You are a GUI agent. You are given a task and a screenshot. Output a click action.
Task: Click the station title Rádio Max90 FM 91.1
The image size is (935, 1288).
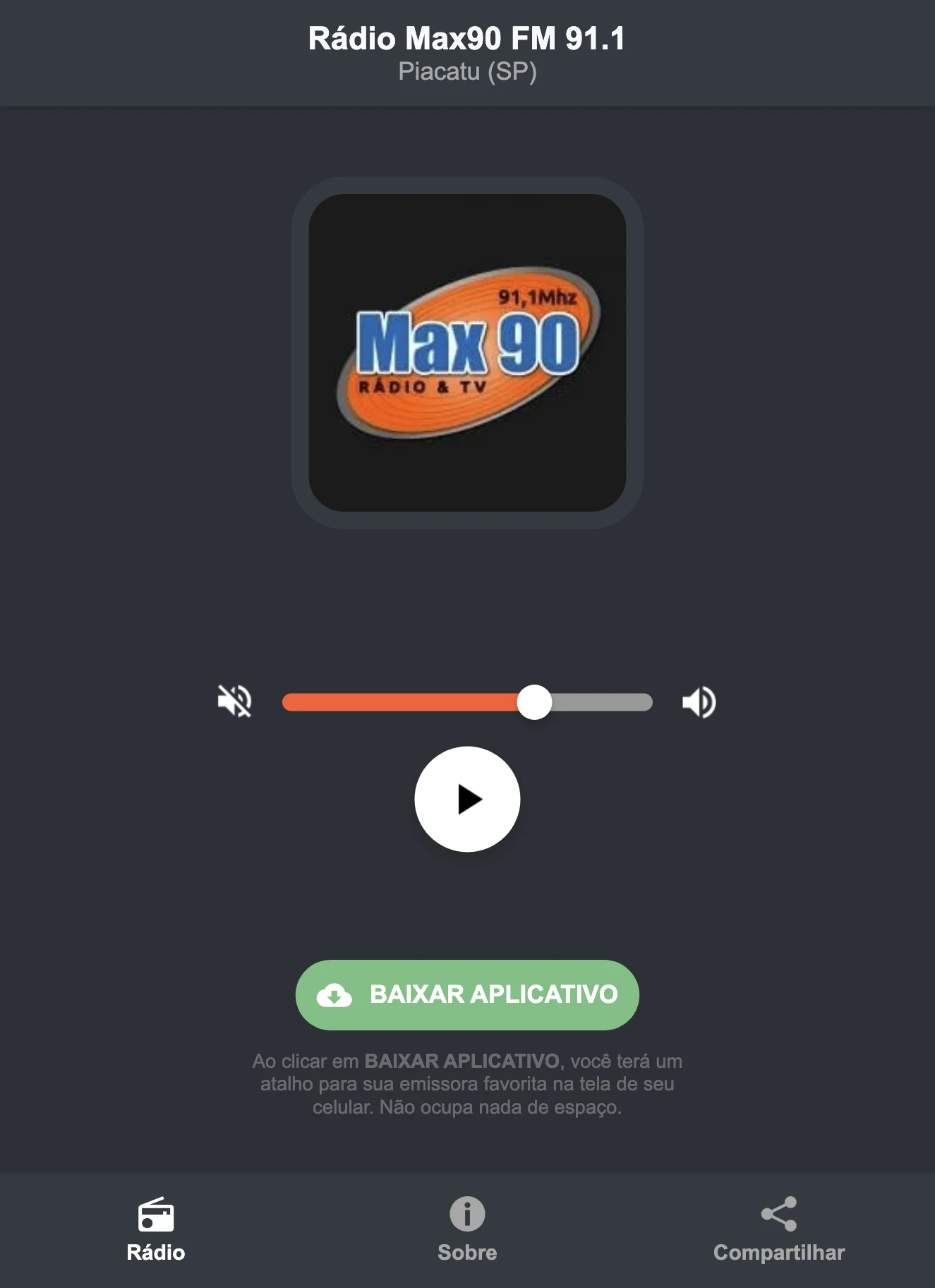pyautogui.click(x=467, y=39)
